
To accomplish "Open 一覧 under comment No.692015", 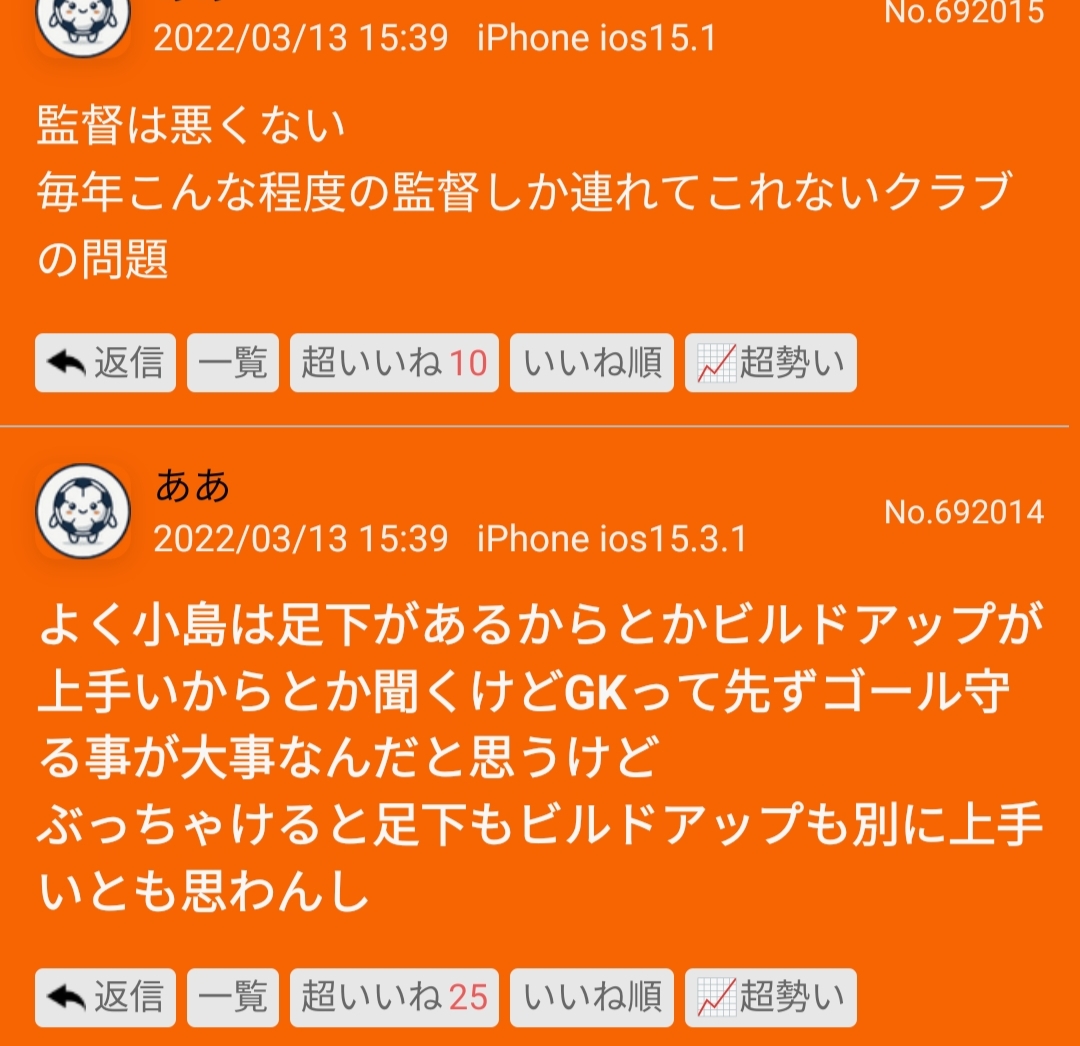I will coord(233,363).
